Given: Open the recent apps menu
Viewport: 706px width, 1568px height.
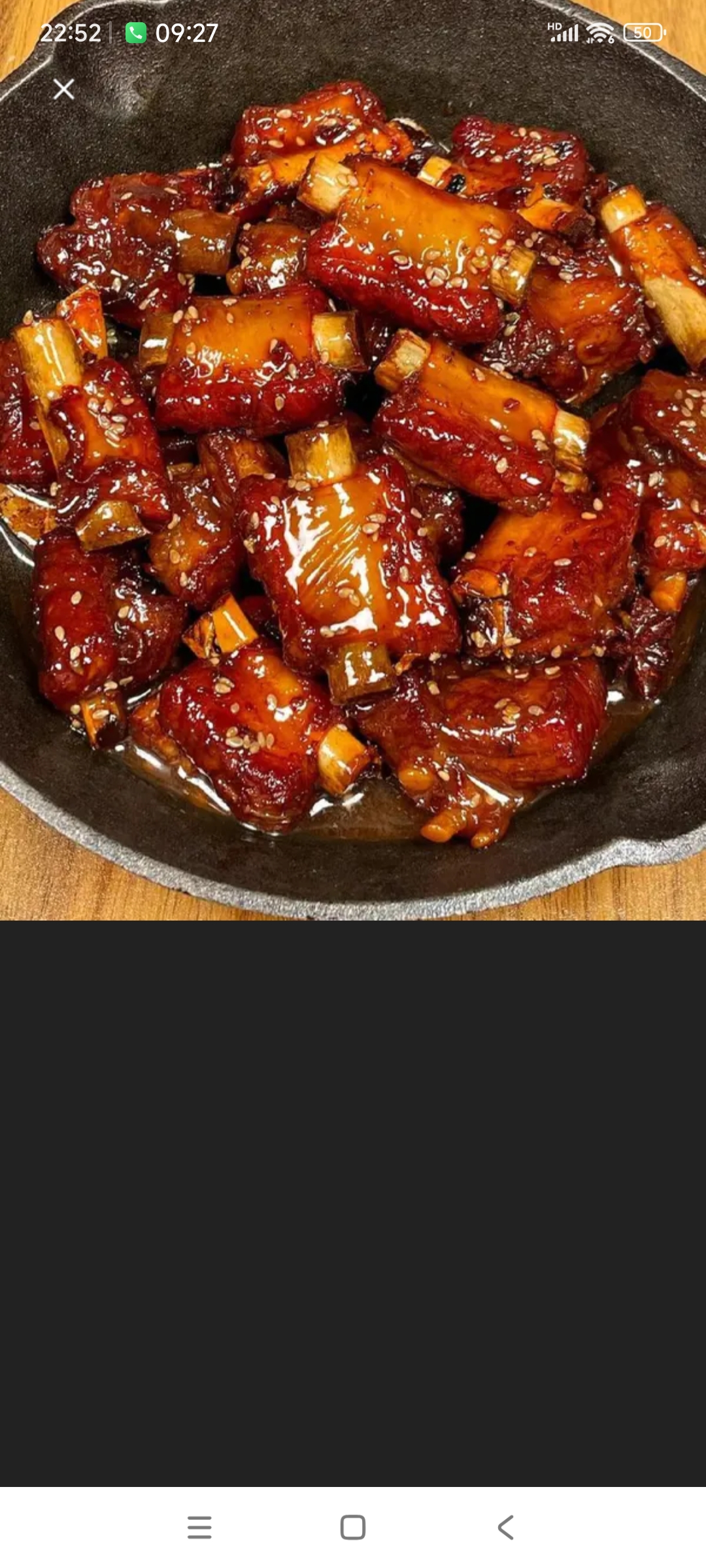Looking at the screenshot, I should point(199,1527).
